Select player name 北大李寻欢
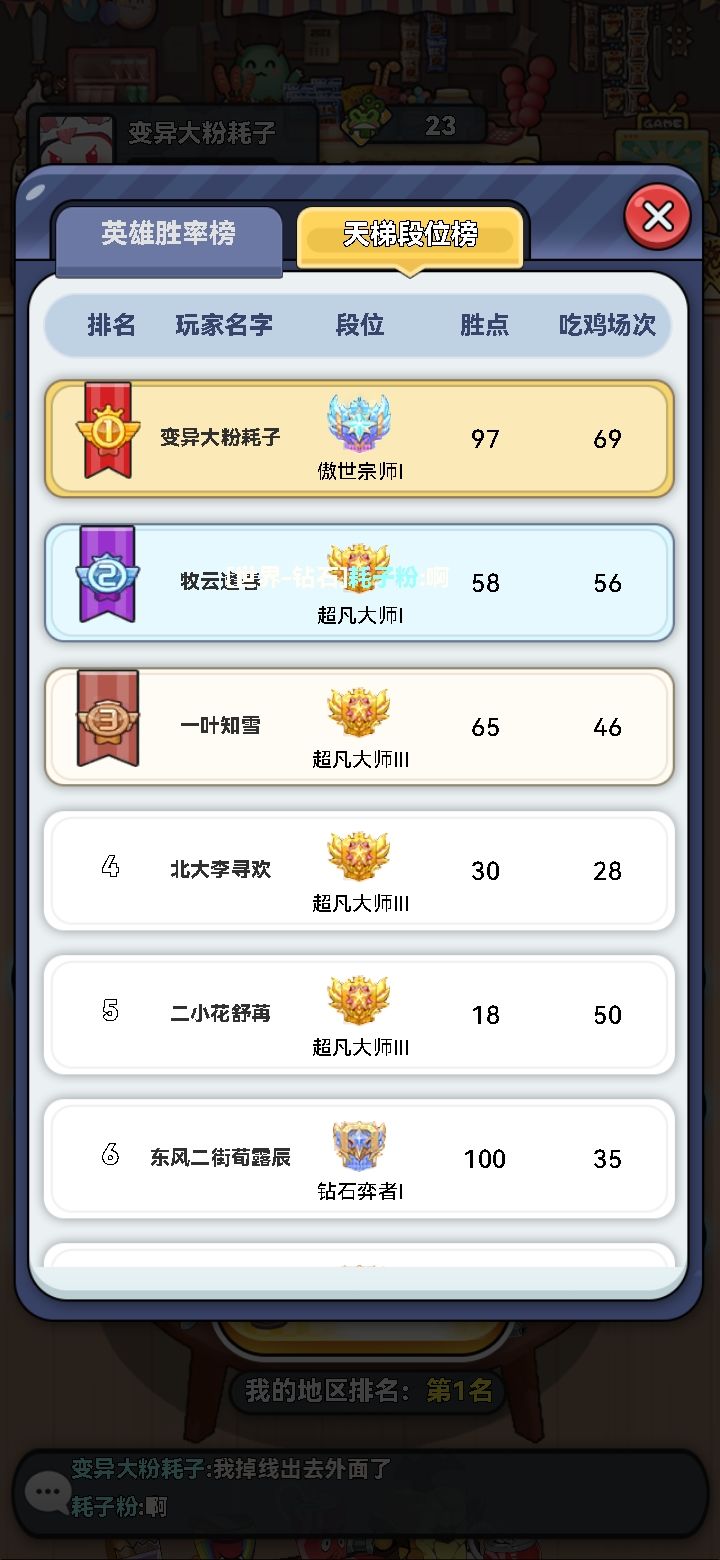This screenshot has height=1560, width=720. (x=222, y=870)
